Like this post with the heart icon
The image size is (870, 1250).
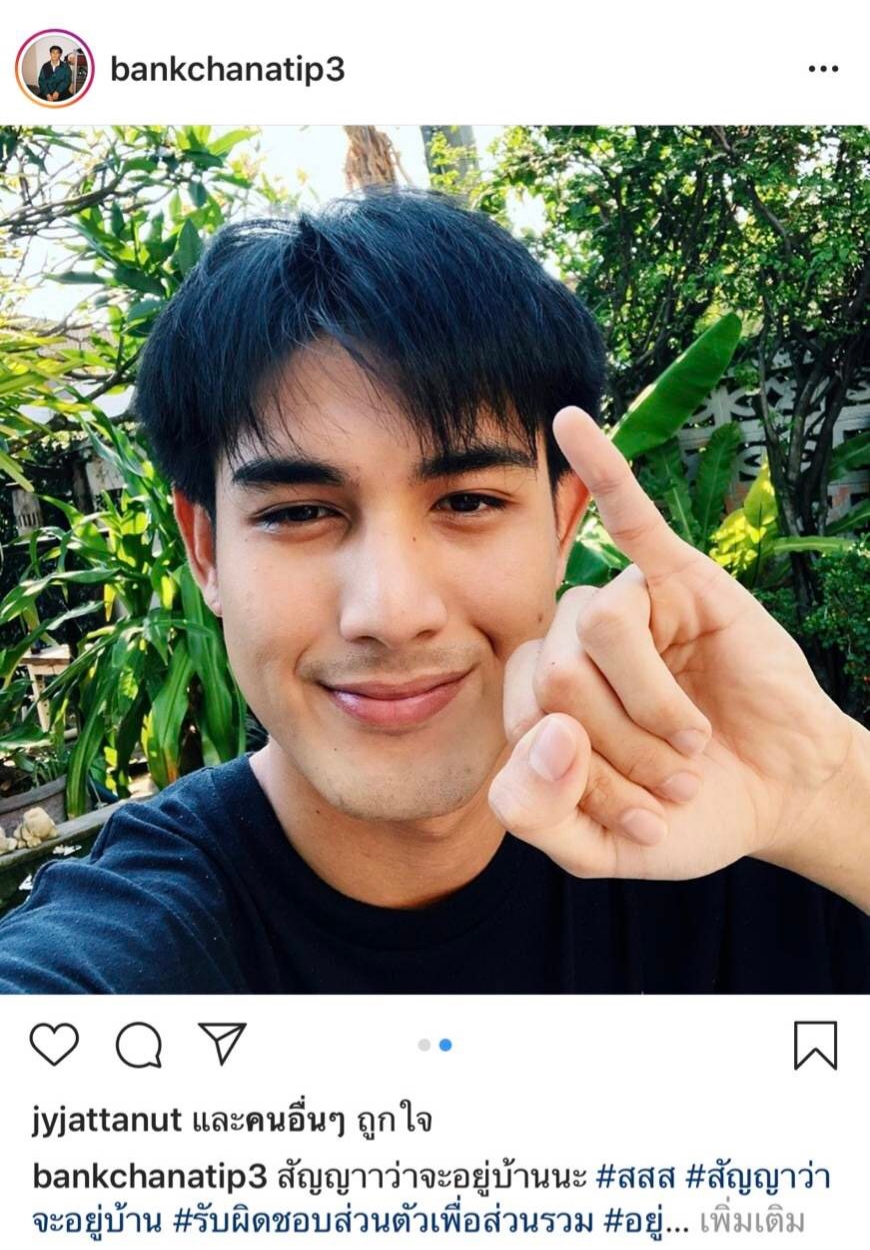54,1044
